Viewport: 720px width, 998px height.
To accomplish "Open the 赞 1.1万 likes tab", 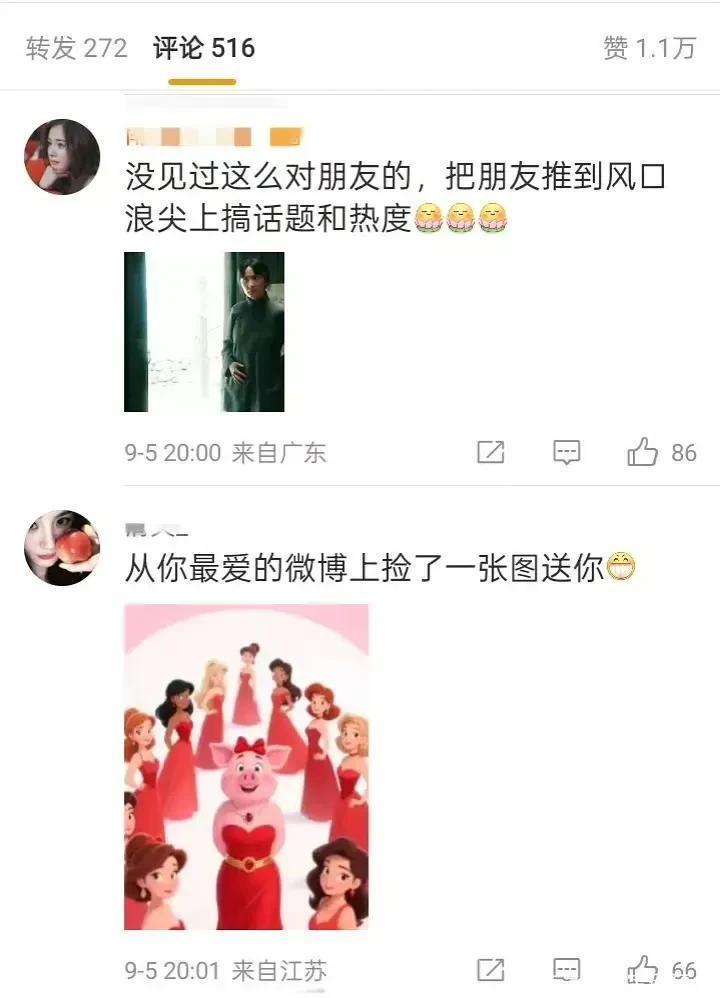I will (x=648, y=48).
